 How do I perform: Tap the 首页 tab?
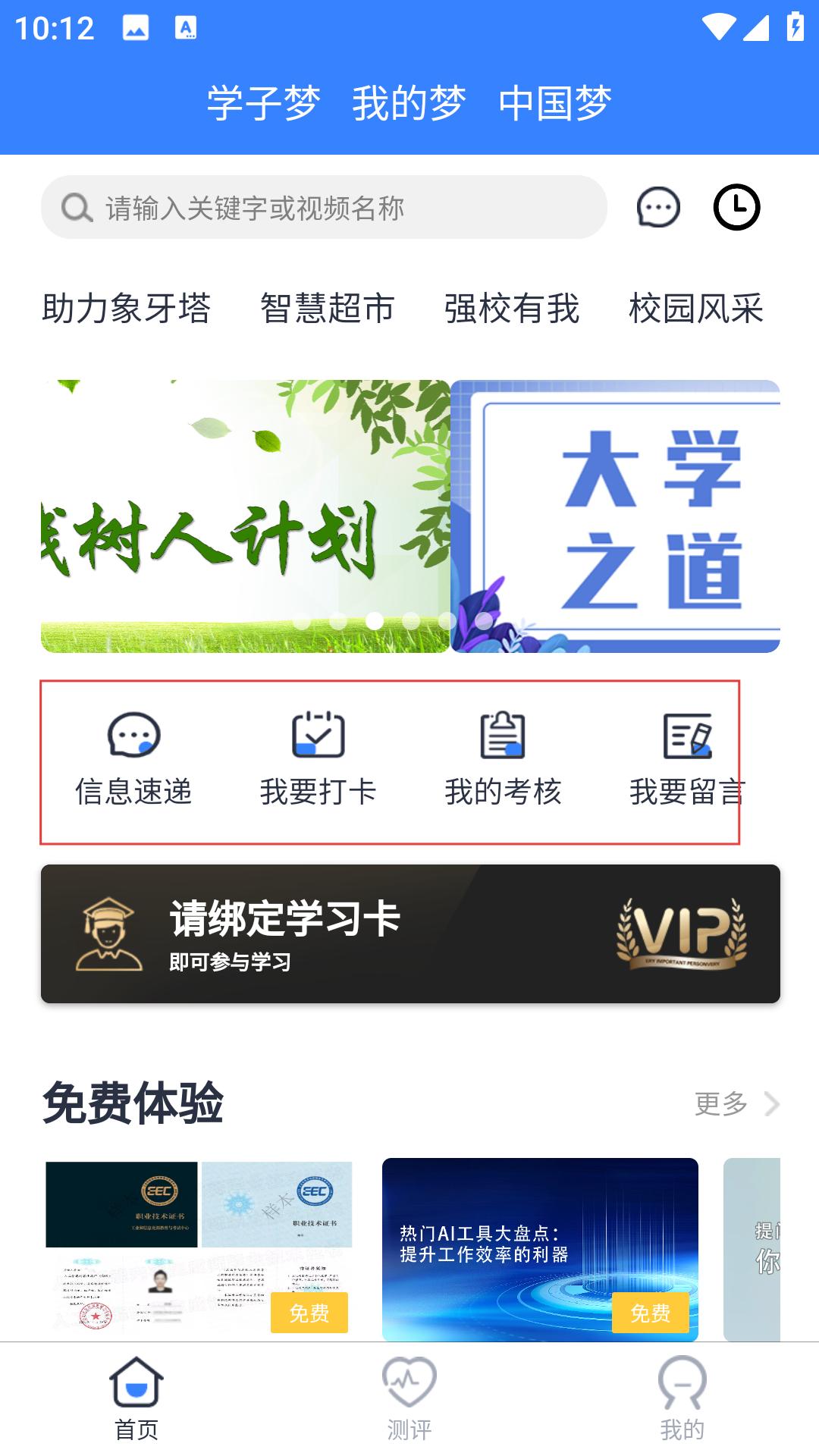[136, 1399]
